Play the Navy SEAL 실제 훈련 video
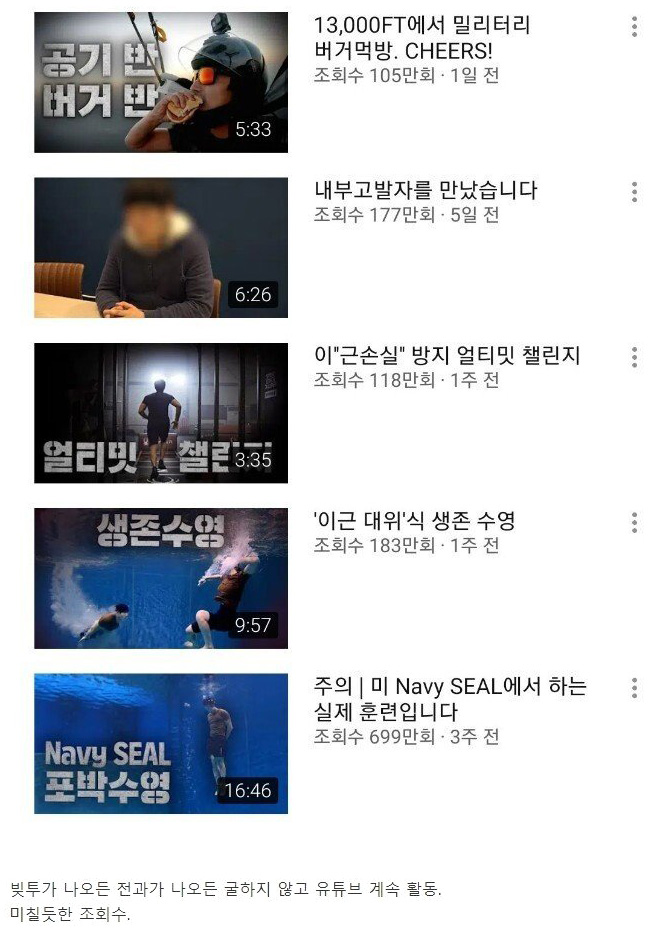Screen dimensions: 669x938 click(161, 743)
